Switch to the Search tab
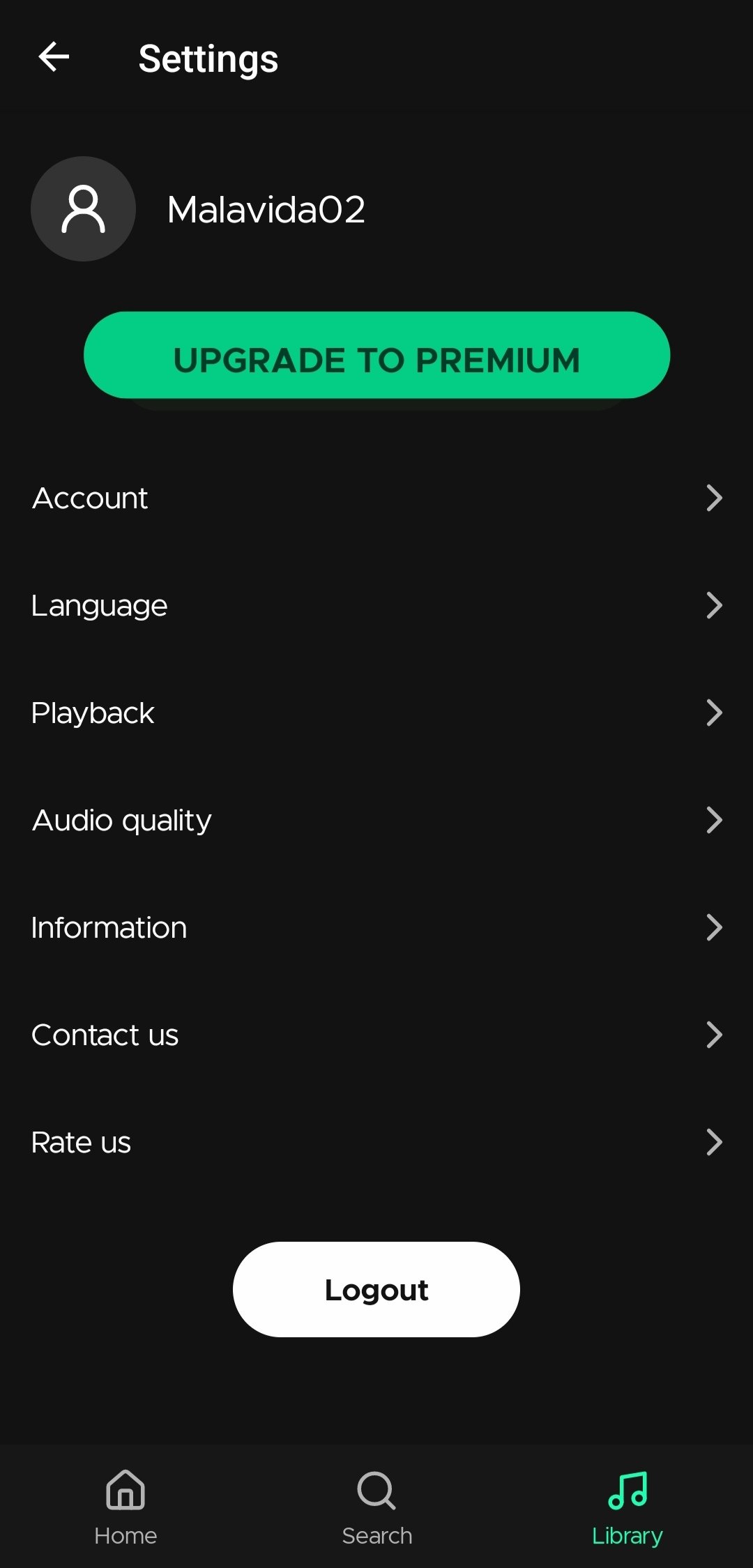This screenshot has width=753, height=1568. pyautogui.click(x=376, y=1506)
